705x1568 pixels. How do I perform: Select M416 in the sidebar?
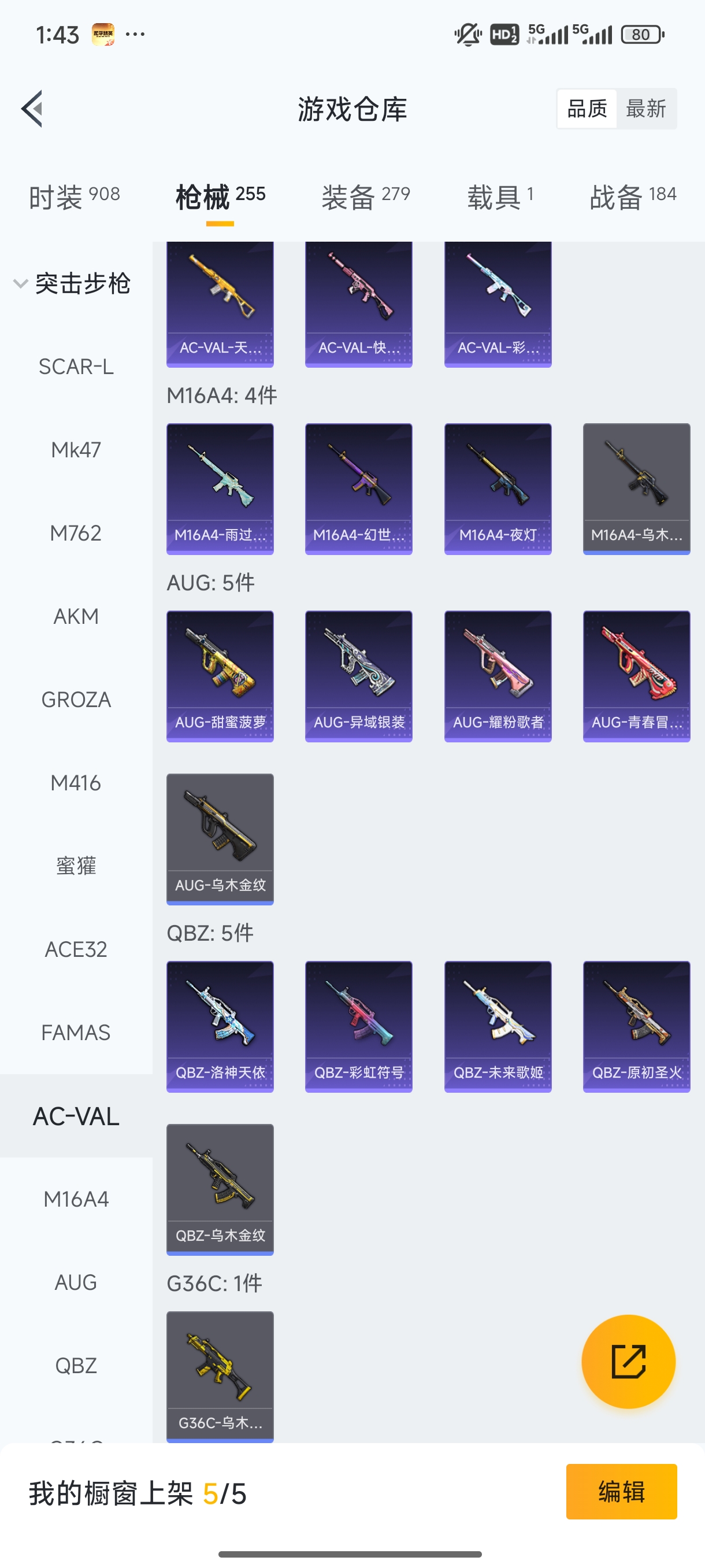pos(76,783)
